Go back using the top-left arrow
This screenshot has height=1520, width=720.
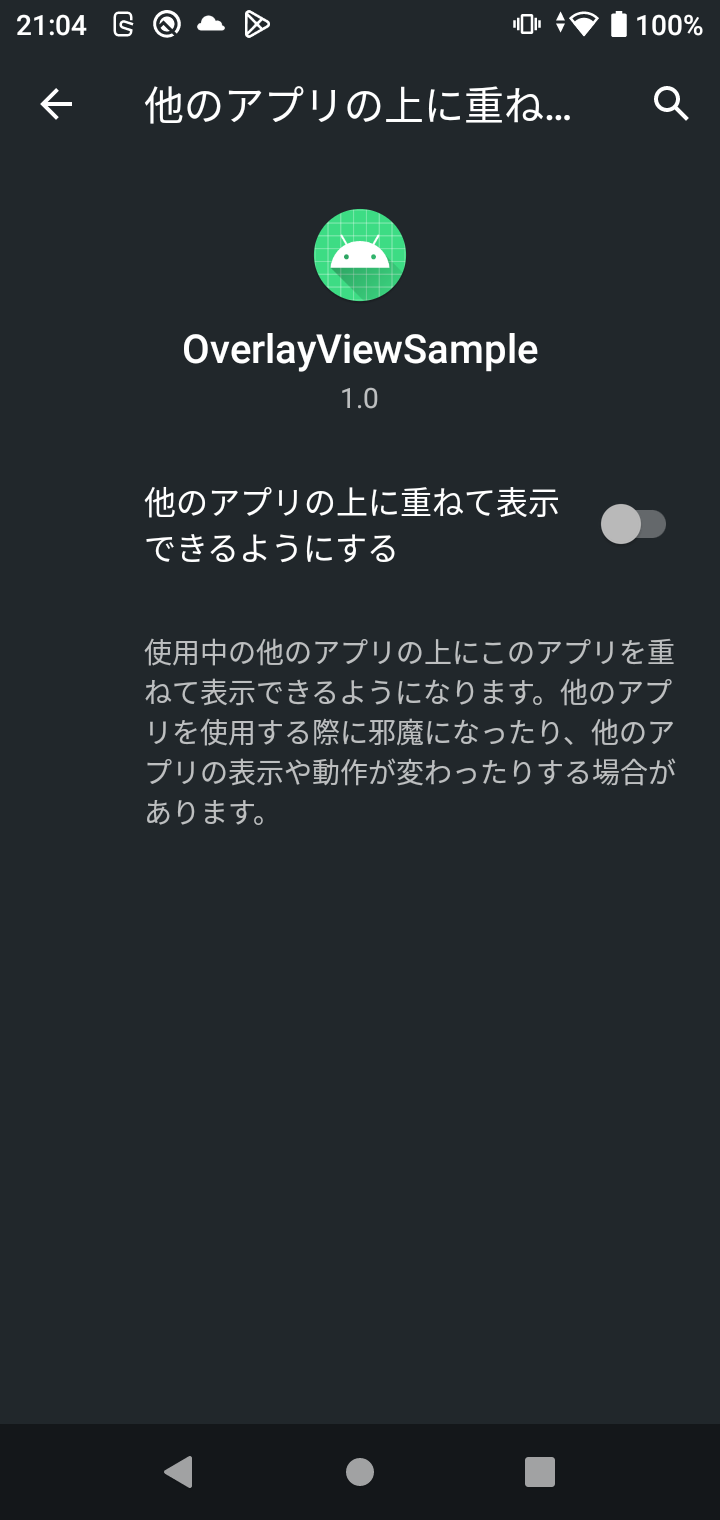[x=56, y=104]
